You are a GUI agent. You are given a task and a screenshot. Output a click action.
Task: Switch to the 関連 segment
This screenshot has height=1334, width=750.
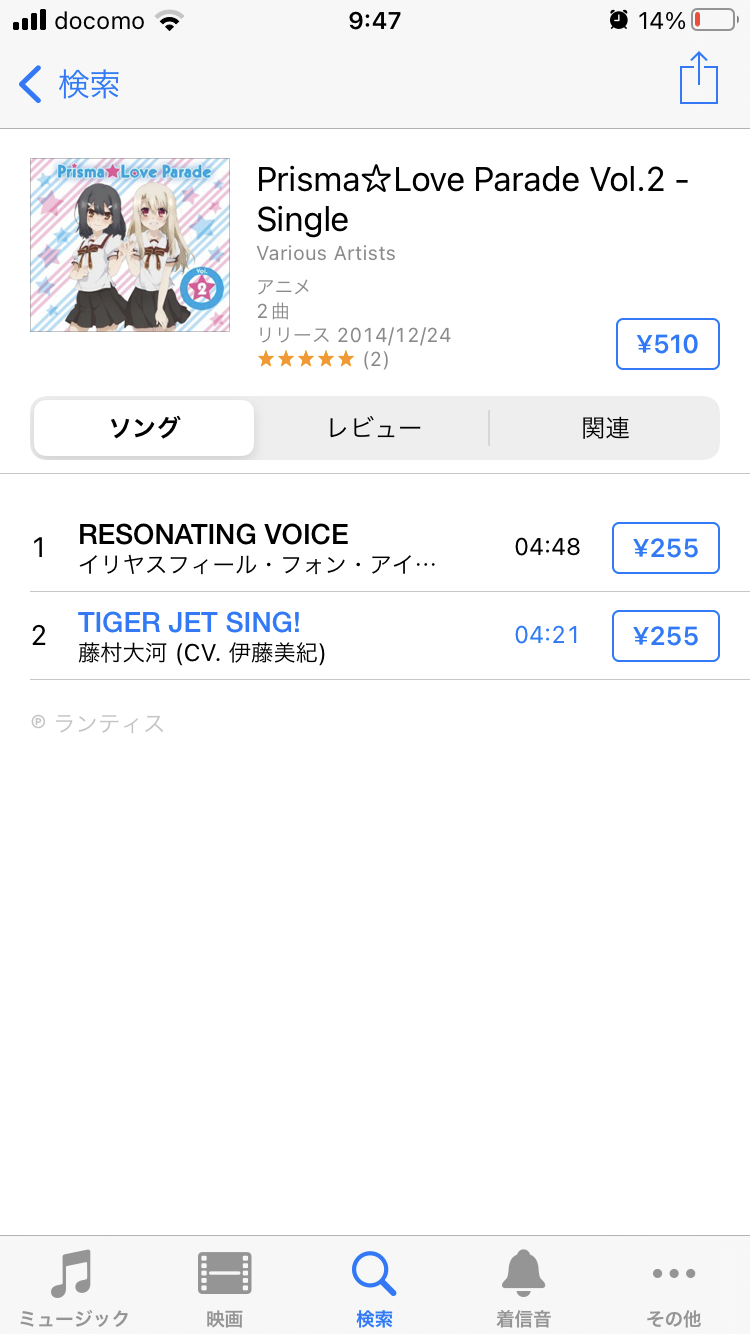[x=605, y=428]
